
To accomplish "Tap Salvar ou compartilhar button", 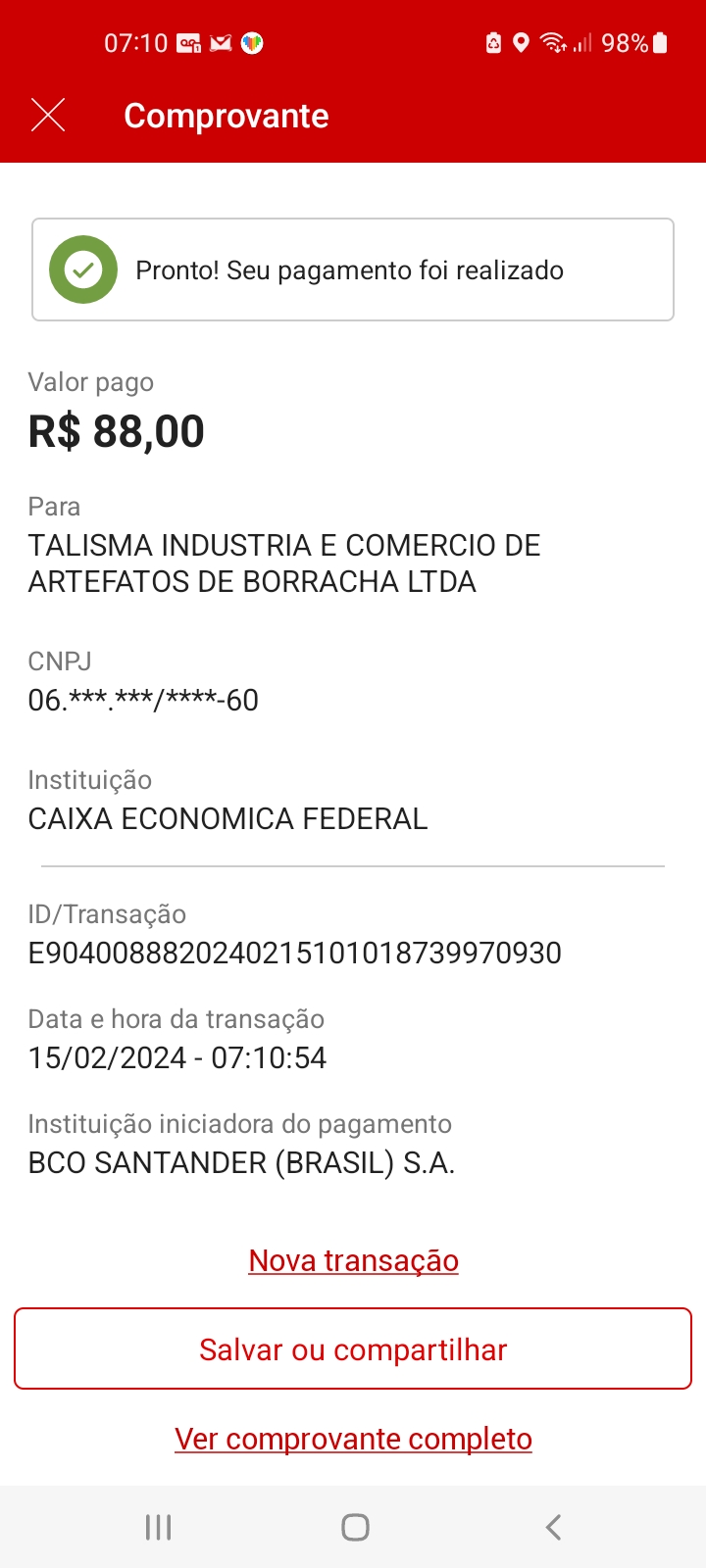I will (x=353, y=1349).
